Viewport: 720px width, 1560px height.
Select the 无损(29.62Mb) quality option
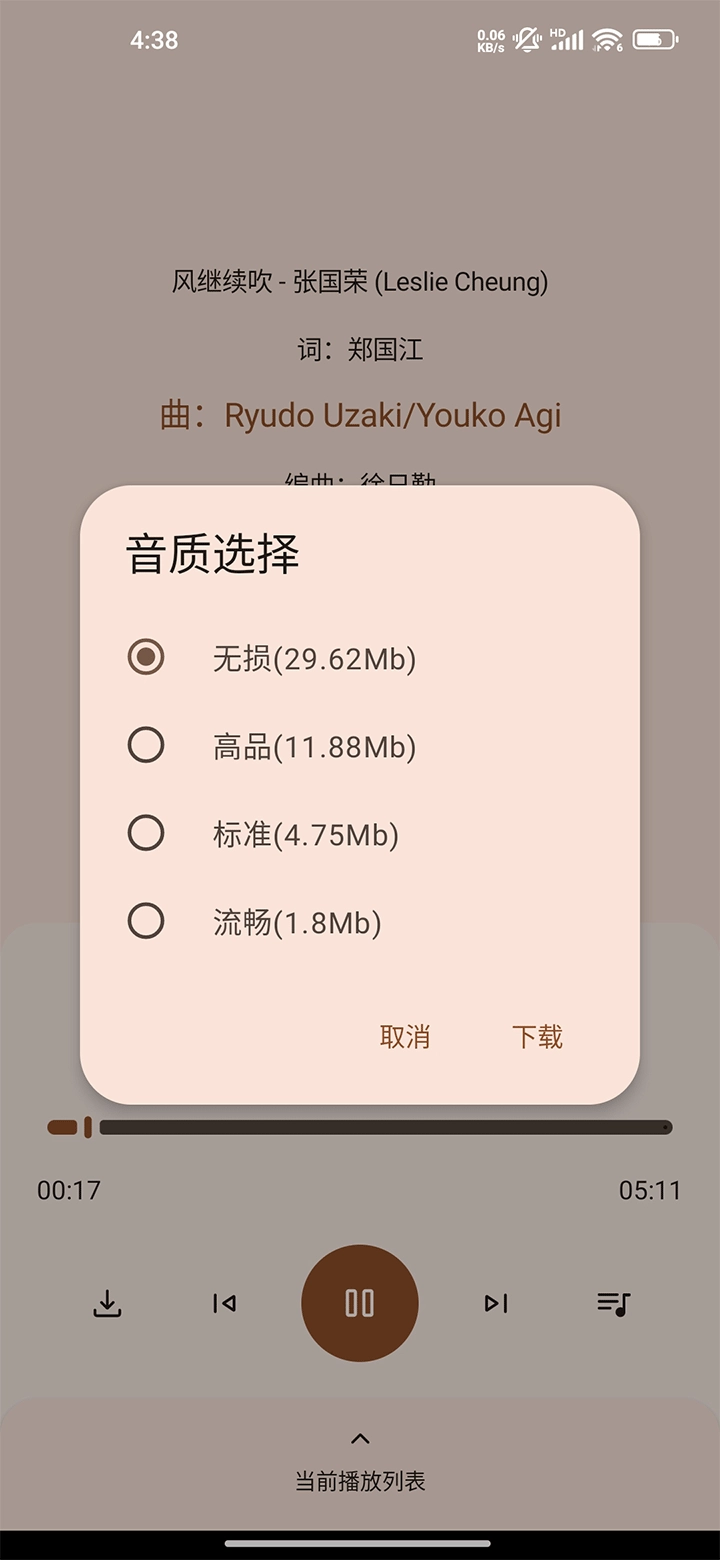tap(146, 657)
